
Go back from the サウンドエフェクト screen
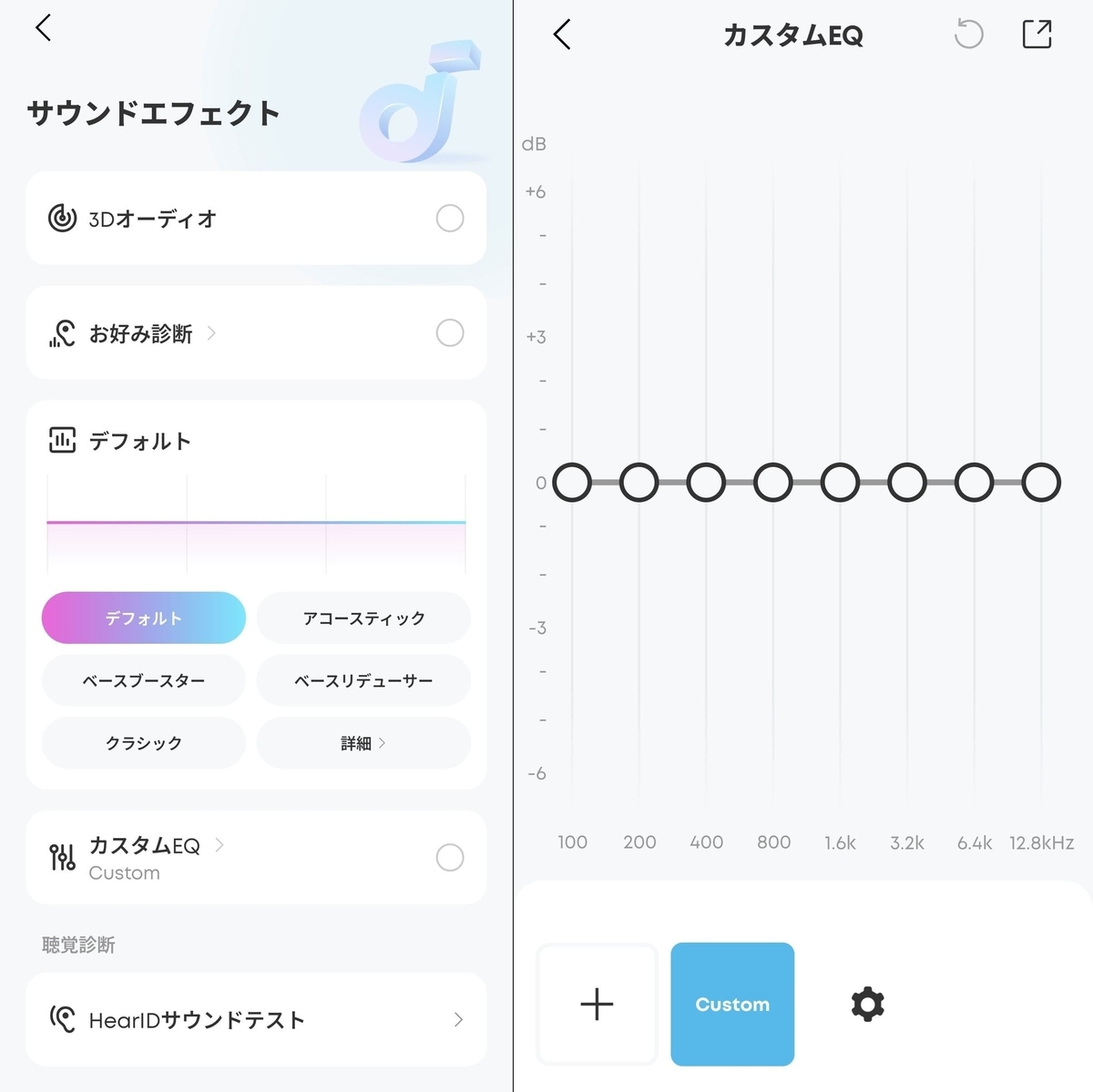[x=43, y=28]
